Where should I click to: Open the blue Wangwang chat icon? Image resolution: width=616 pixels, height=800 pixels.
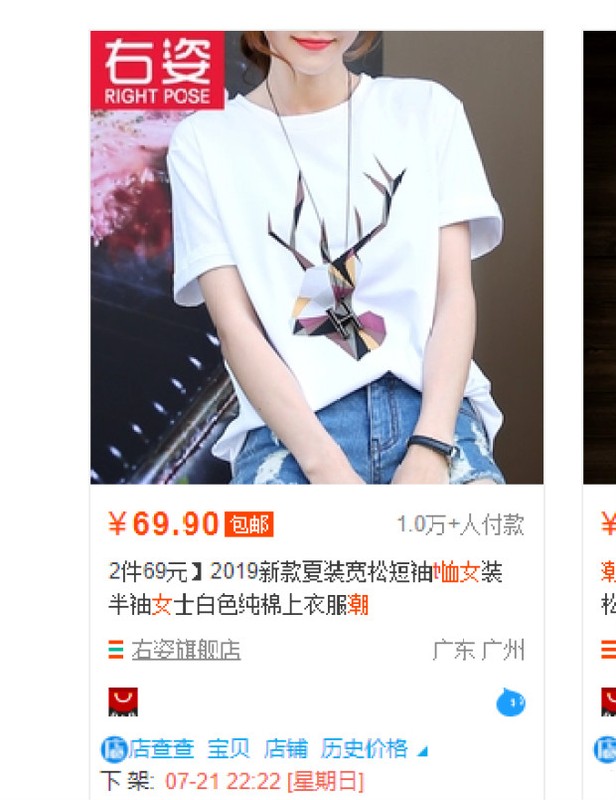click(511, 703)
